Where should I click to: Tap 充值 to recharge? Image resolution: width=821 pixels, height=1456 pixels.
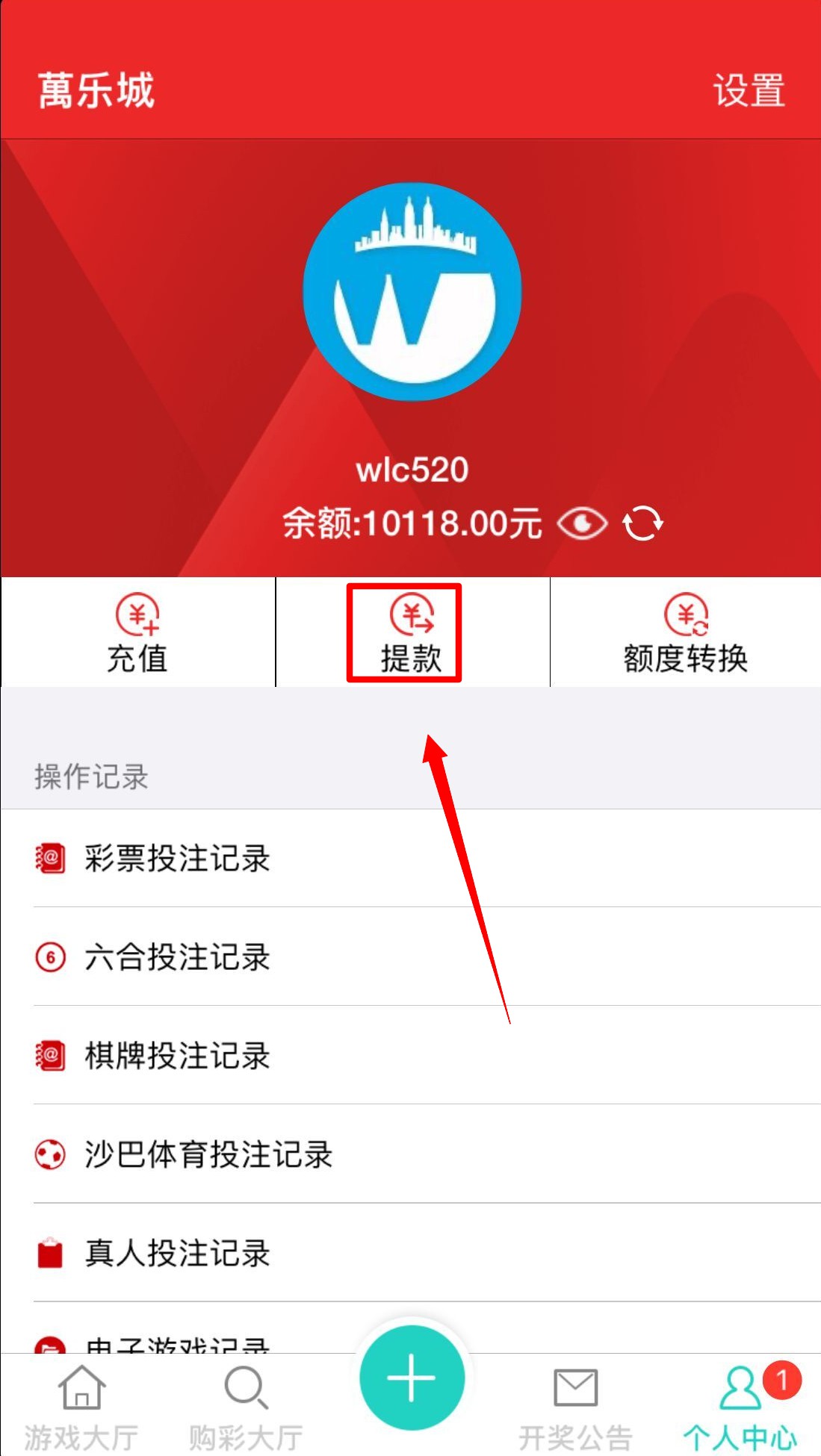(137, 633)
